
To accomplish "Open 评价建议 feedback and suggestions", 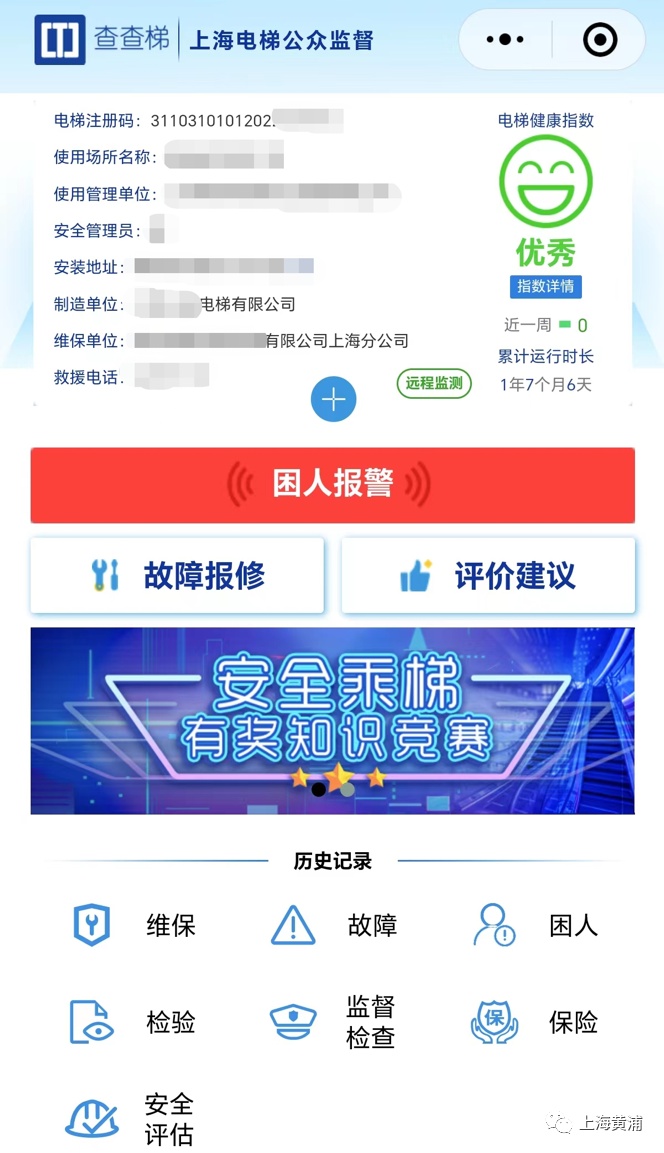I will tap(488, 575).
